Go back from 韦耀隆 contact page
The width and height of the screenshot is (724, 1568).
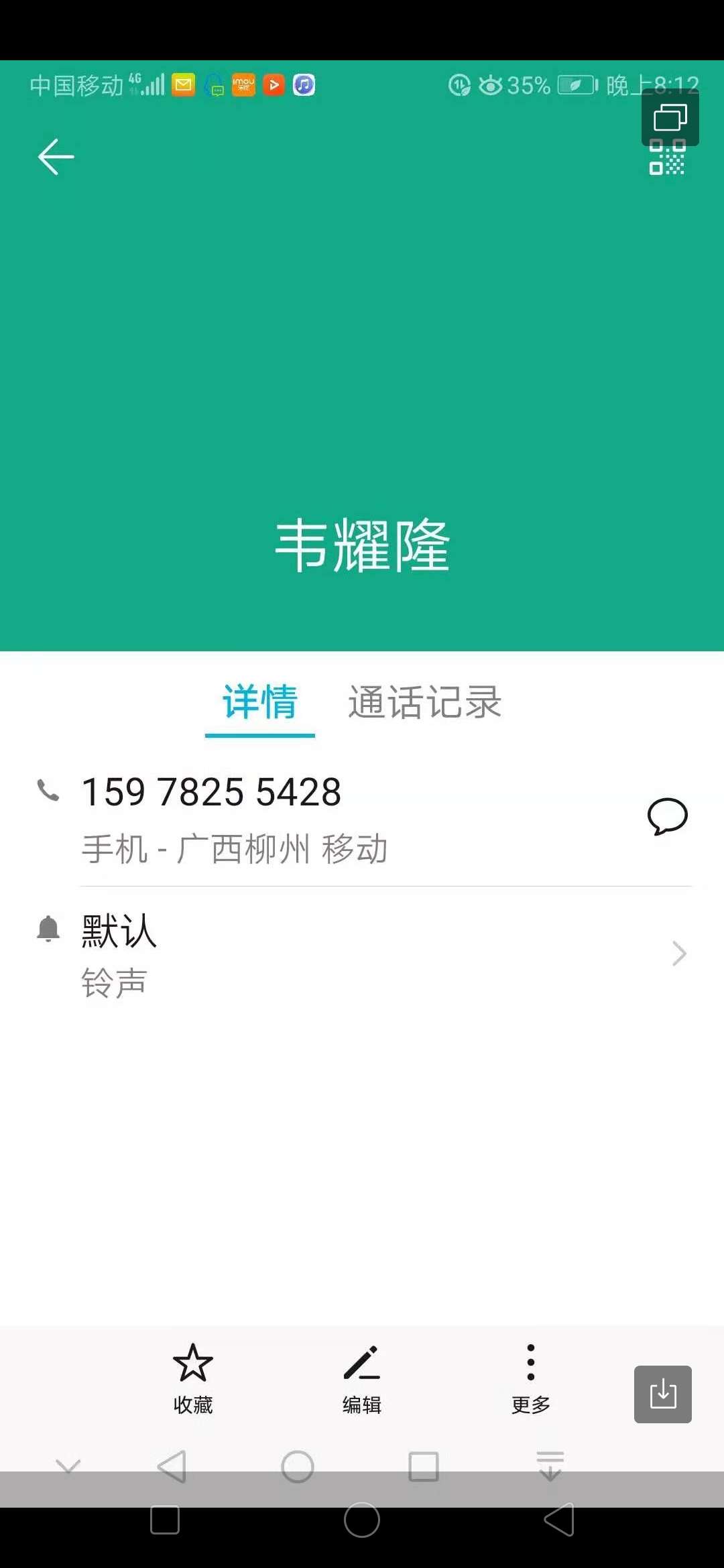click(x=56, y=157)
